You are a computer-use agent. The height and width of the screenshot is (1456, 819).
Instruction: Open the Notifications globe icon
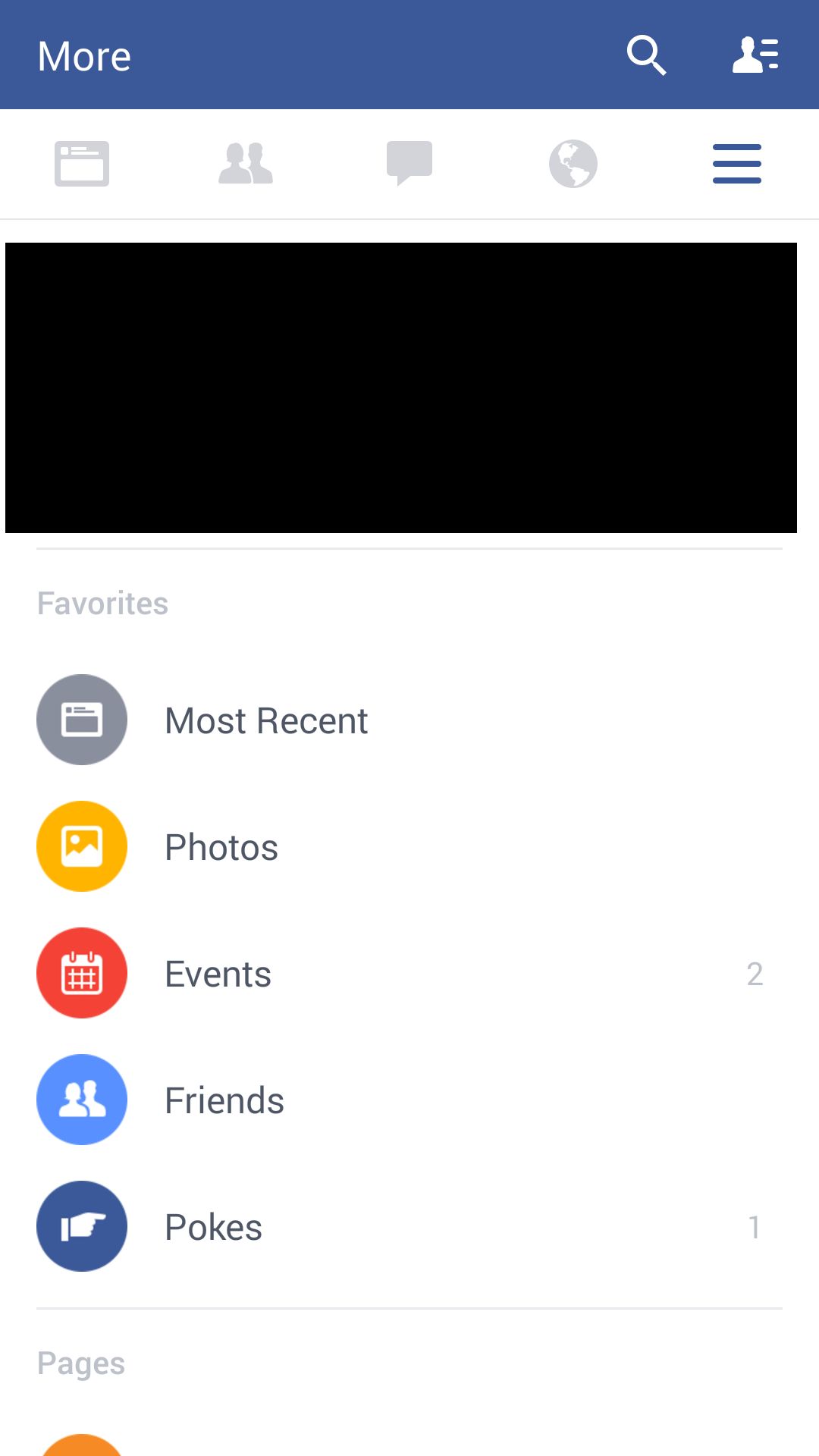click(573, 163)
